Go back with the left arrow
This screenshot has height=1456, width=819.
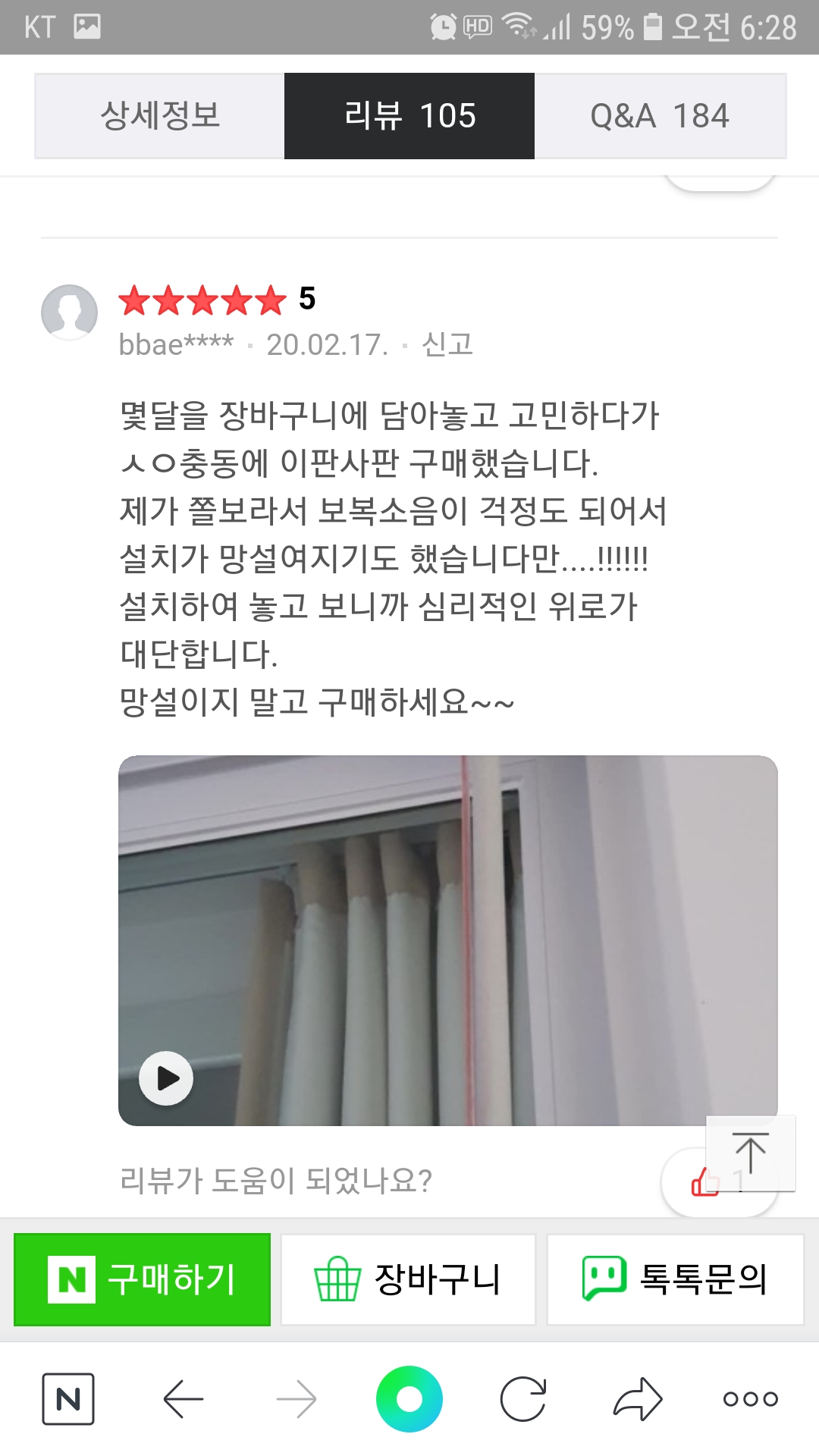coord(183,1398)
